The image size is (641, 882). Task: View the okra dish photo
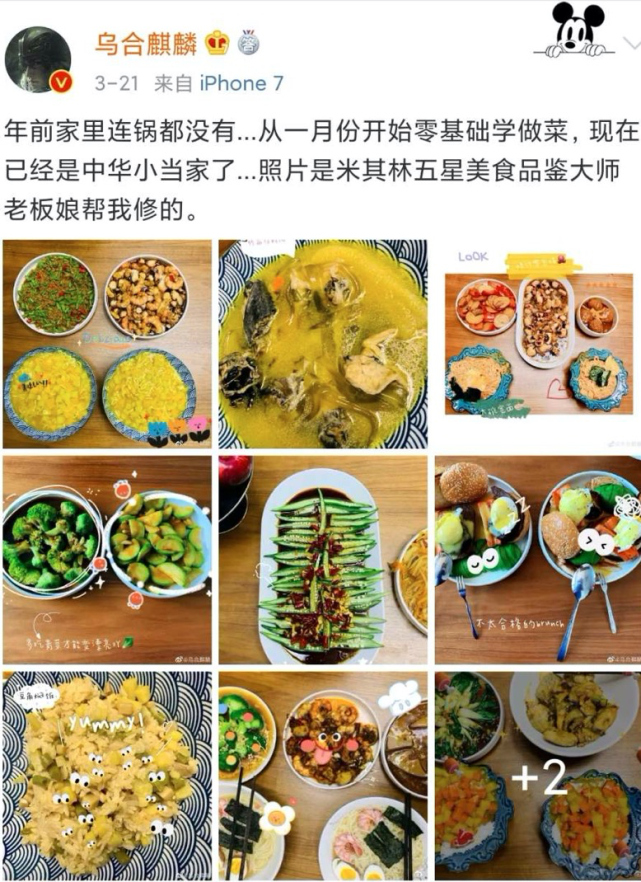(x=322, y=560)
